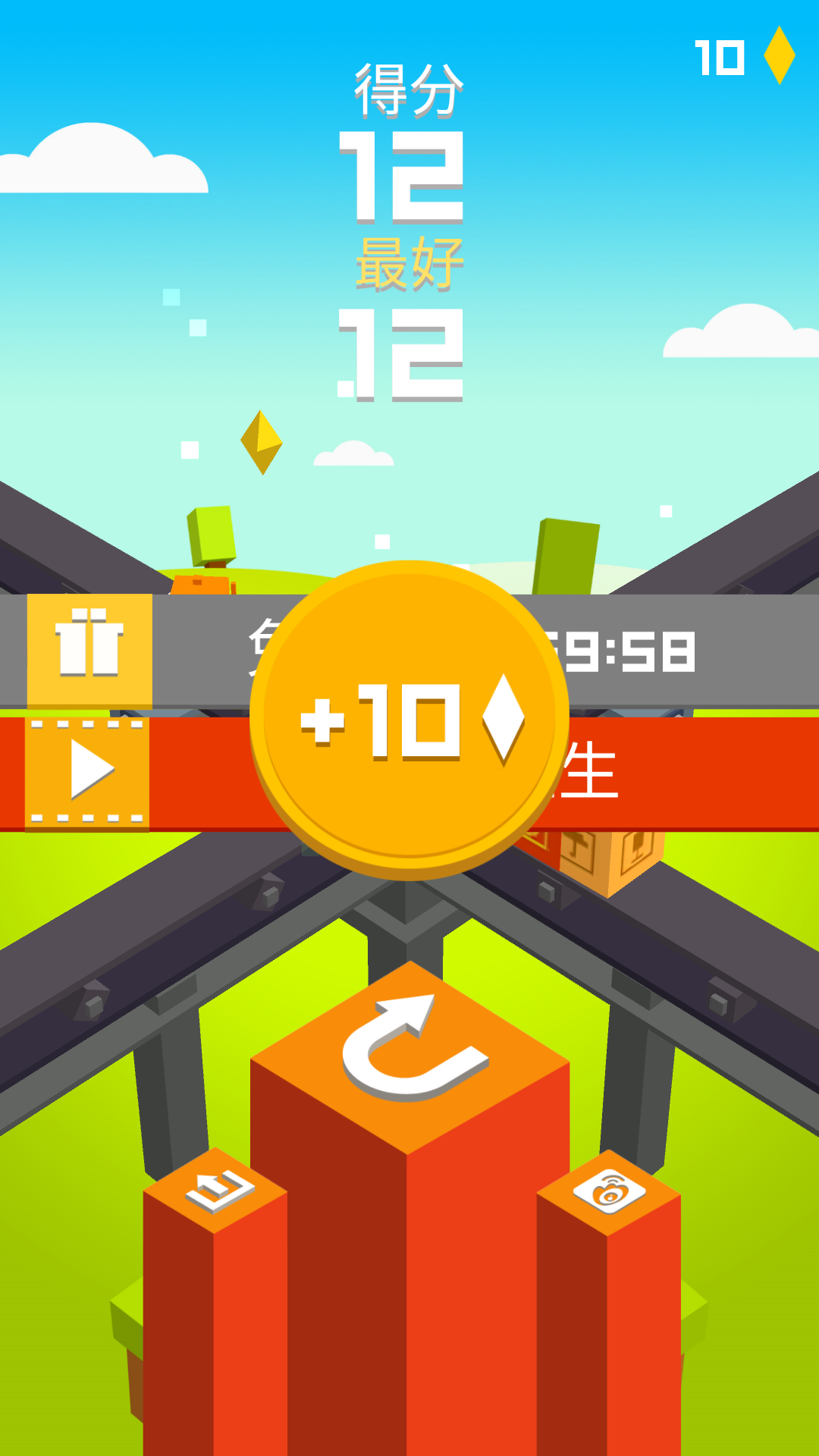Image resolution: width=819 pixels, height=1456 pixels.
Task: Open the leaderboard pillar button
Action: 218,1188
